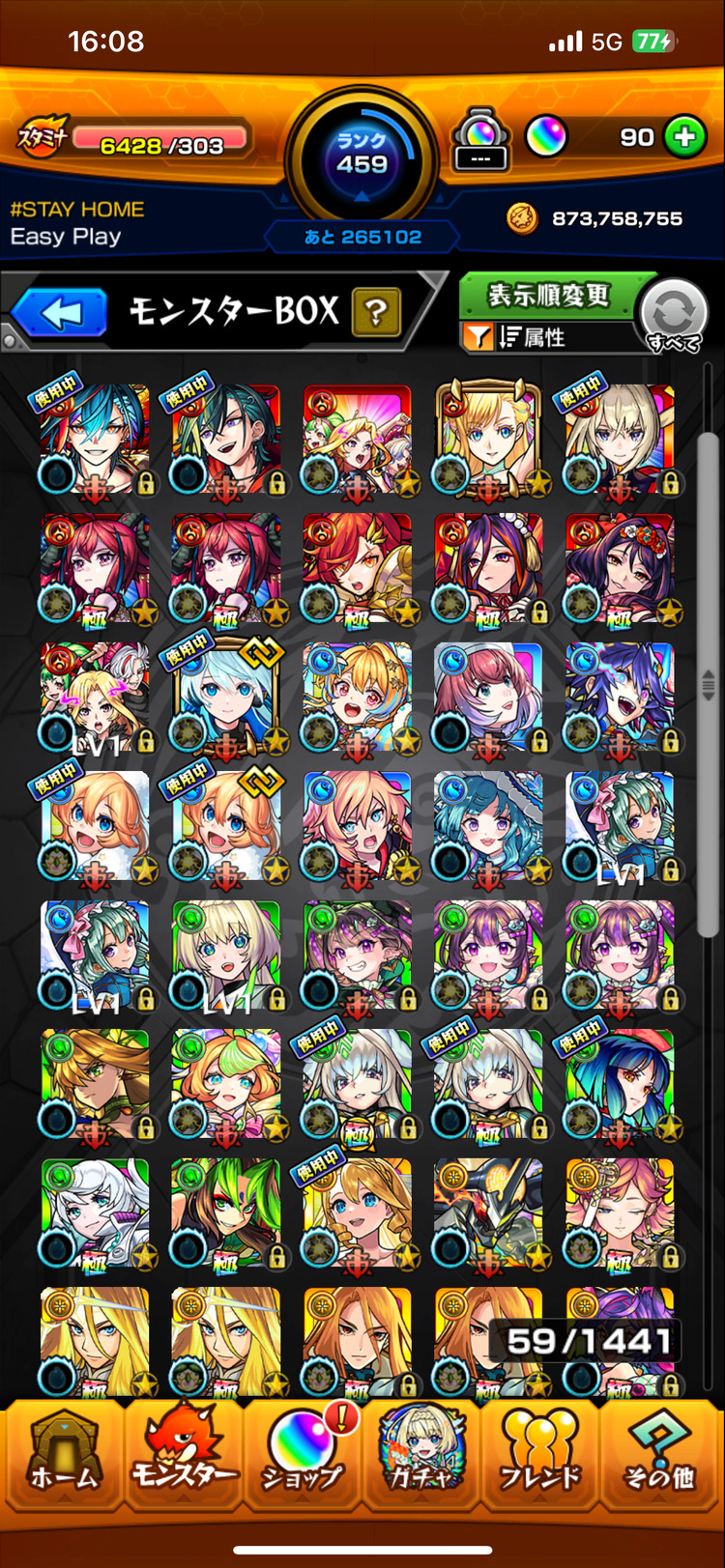This screenshot has width=725, height=1568.
Task: Tap the scrollbar handle on the right edge
Action: tap(708, 684)
